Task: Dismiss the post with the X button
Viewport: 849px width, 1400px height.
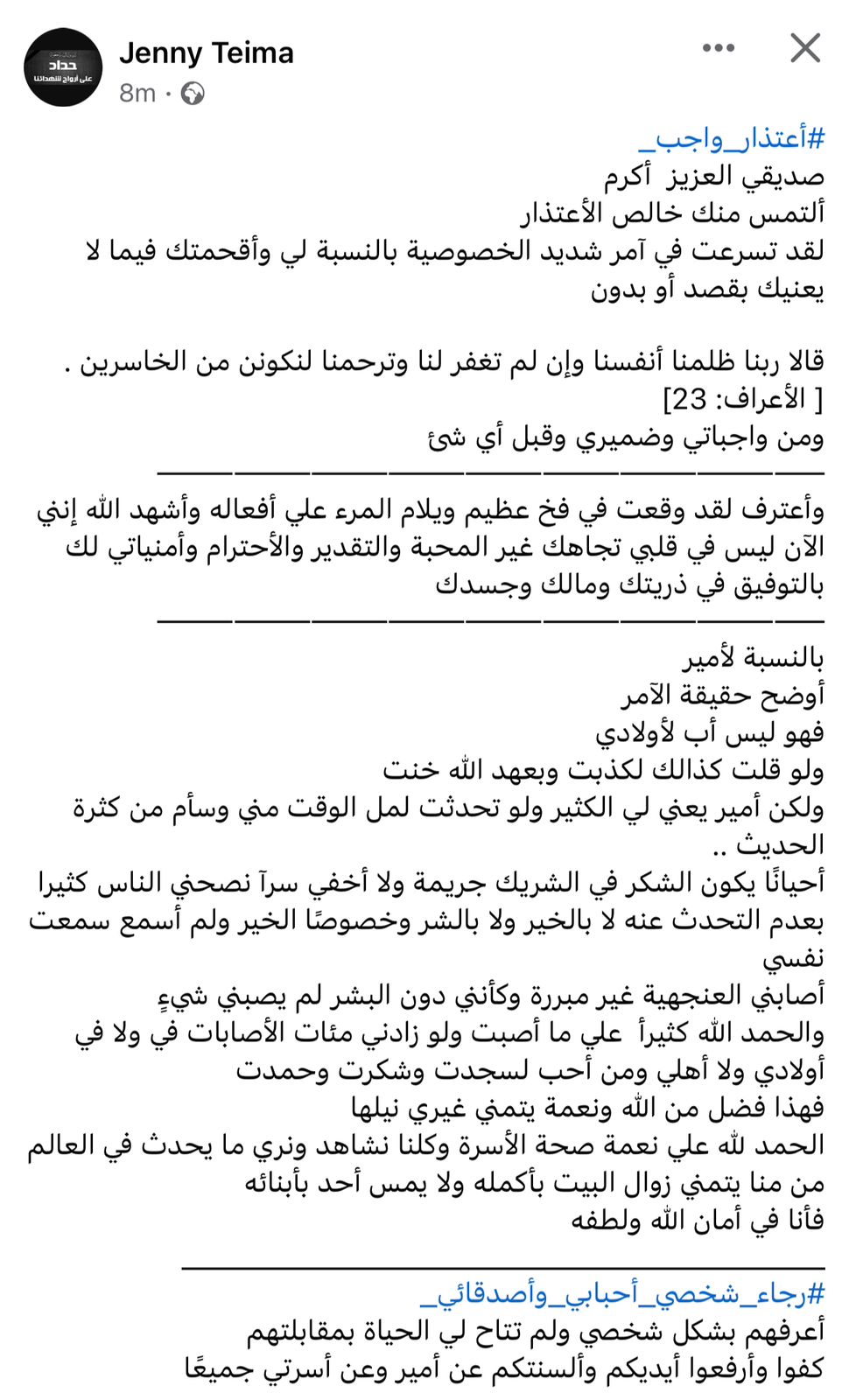Action: 804,48
